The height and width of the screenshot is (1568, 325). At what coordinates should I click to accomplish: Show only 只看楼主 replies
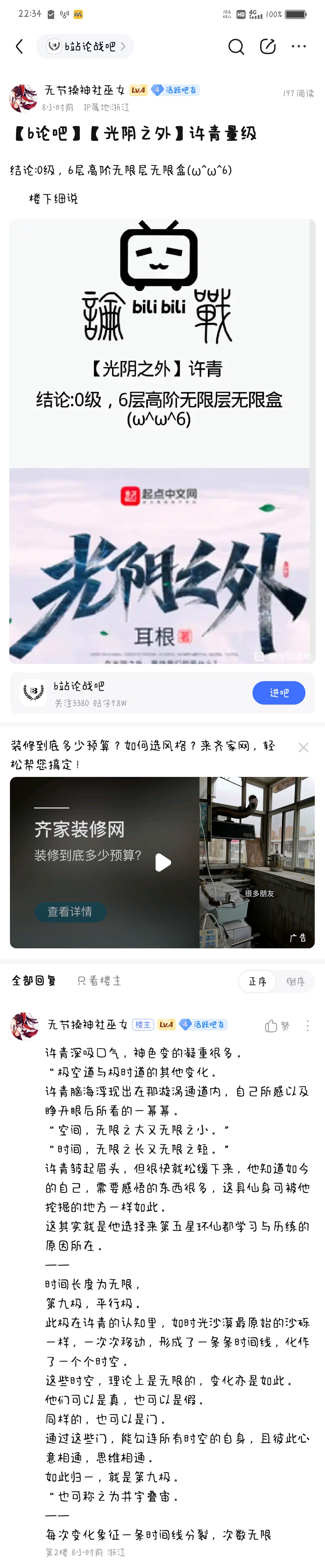[x=99, y=981]
